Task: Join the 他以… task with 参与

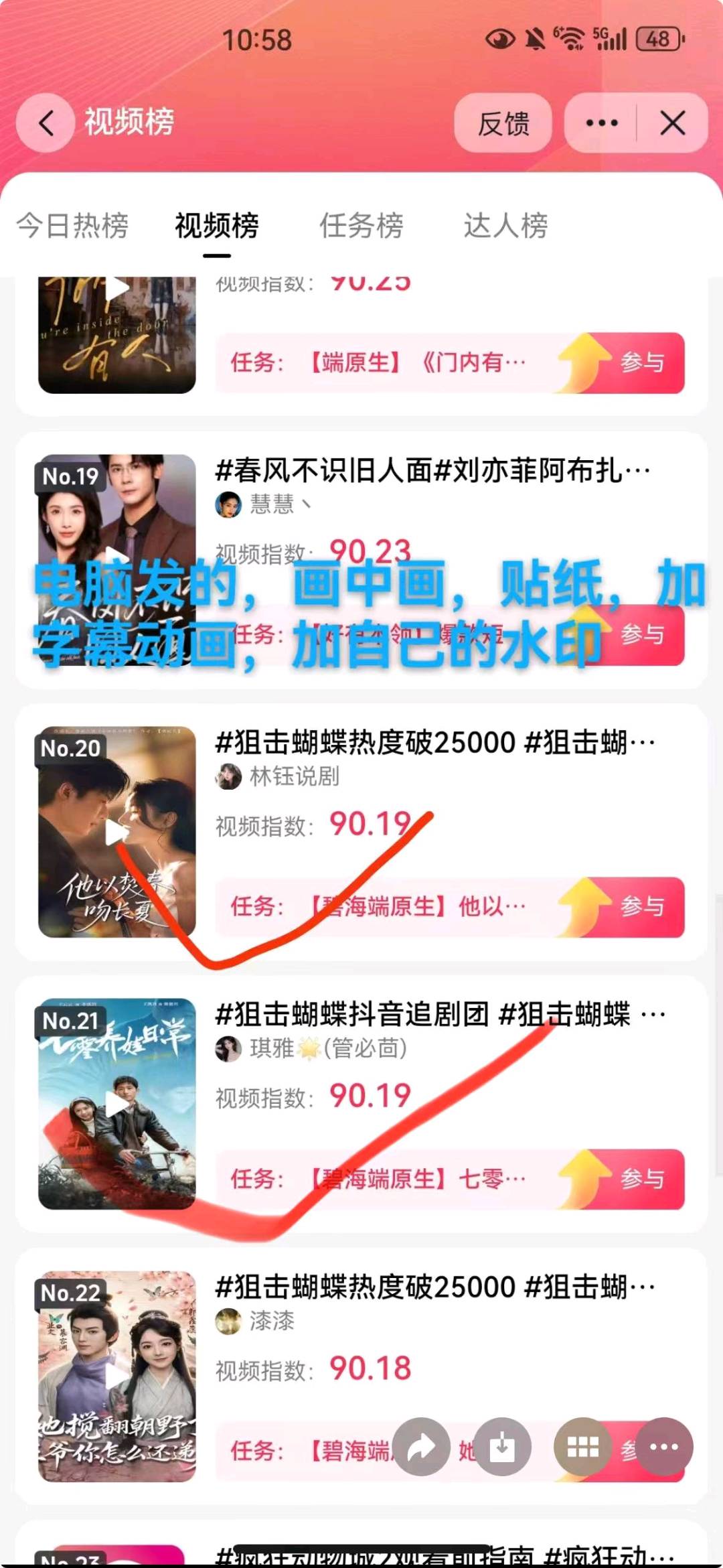Action: tap(641, 906)
